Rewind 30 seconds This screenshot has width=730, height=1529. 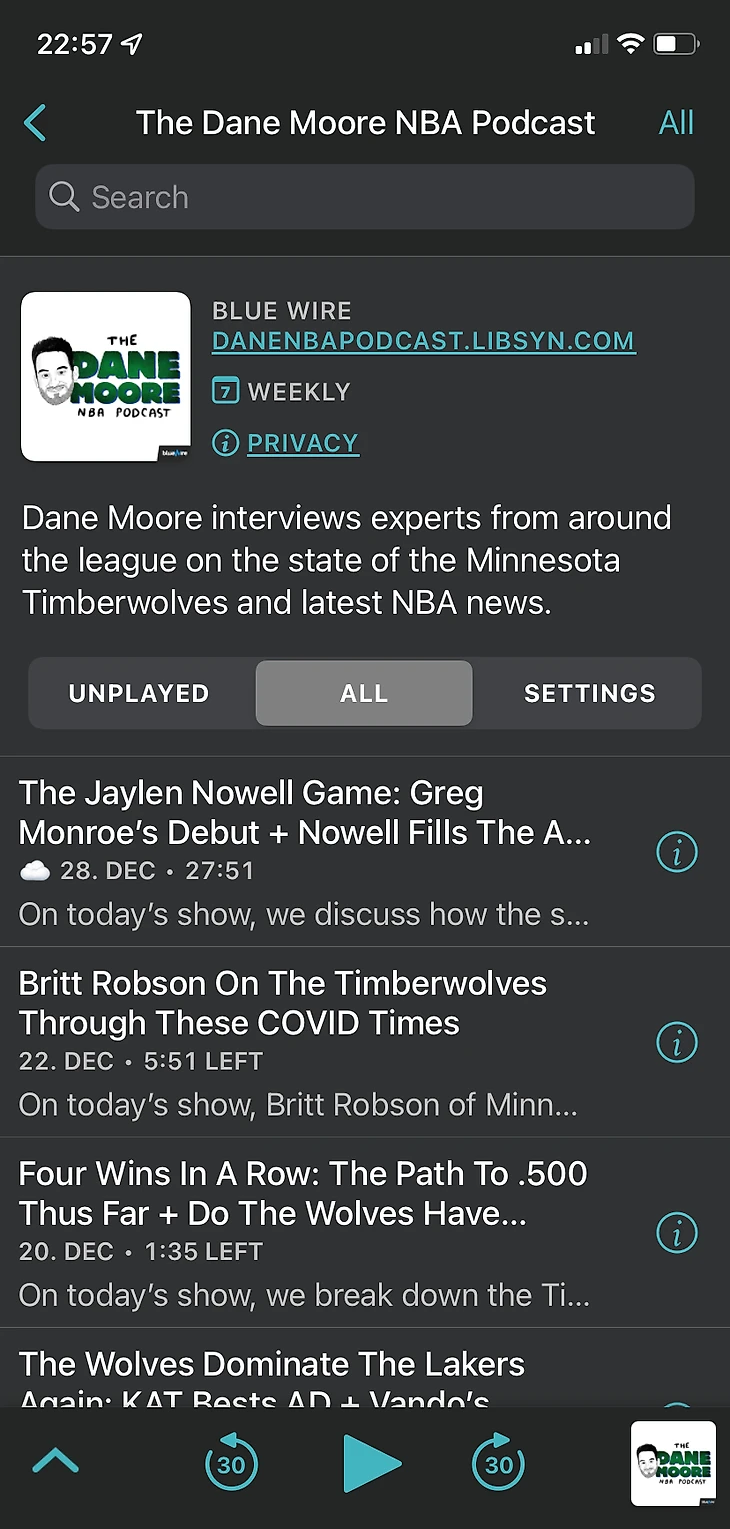pos(231,1463)
